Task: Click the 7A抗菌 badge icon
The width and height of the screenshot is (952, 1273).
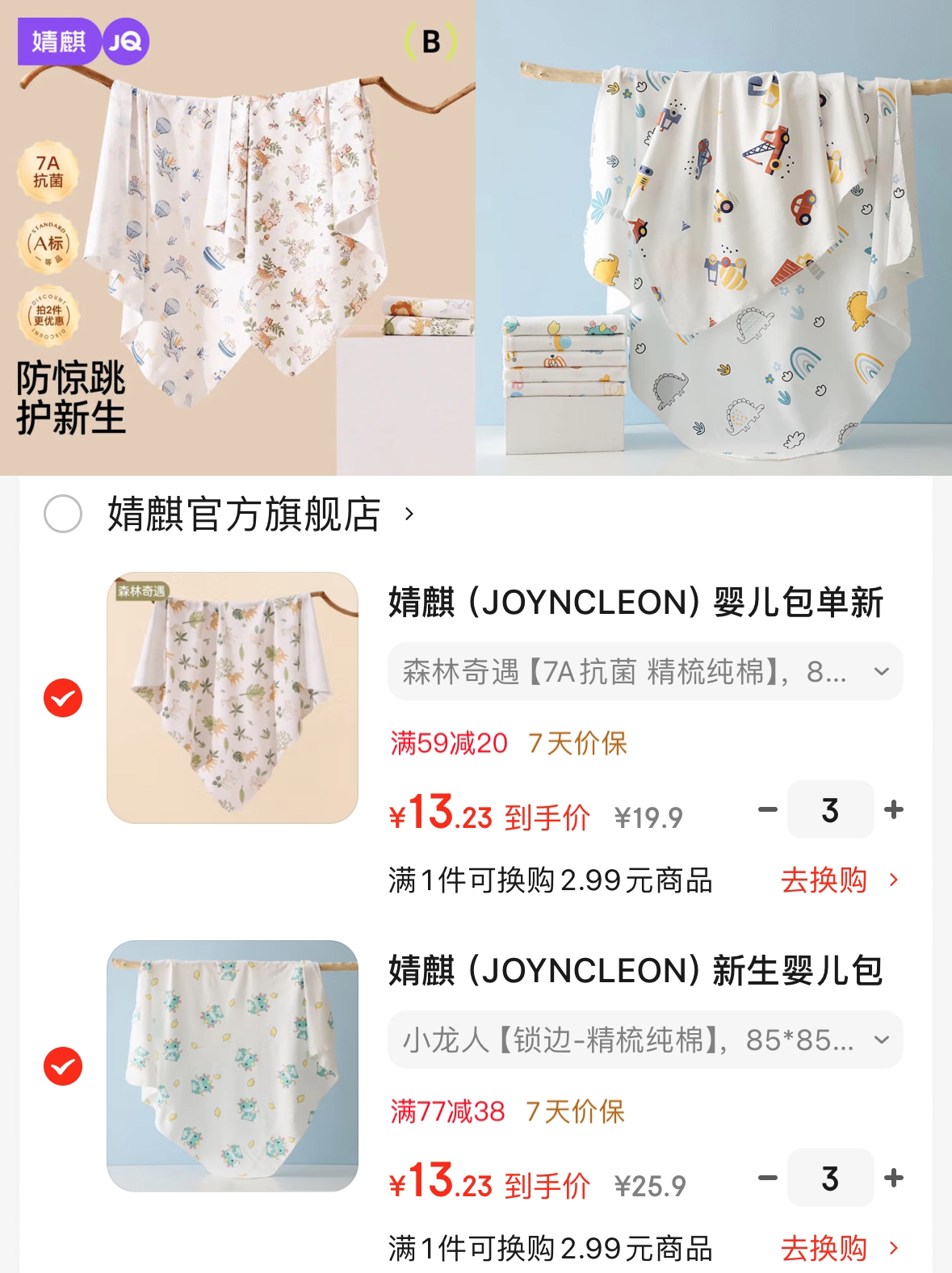Action: (x=50, y=170)
